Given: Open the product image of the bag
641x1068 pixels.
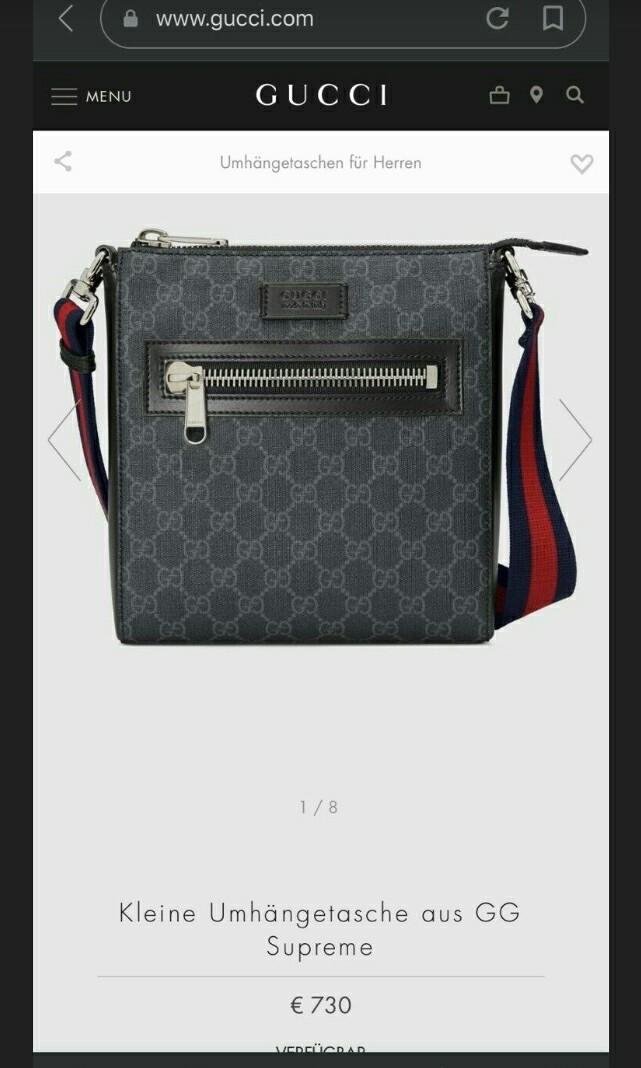Looking at the screenshot, I should coord(310,440).
